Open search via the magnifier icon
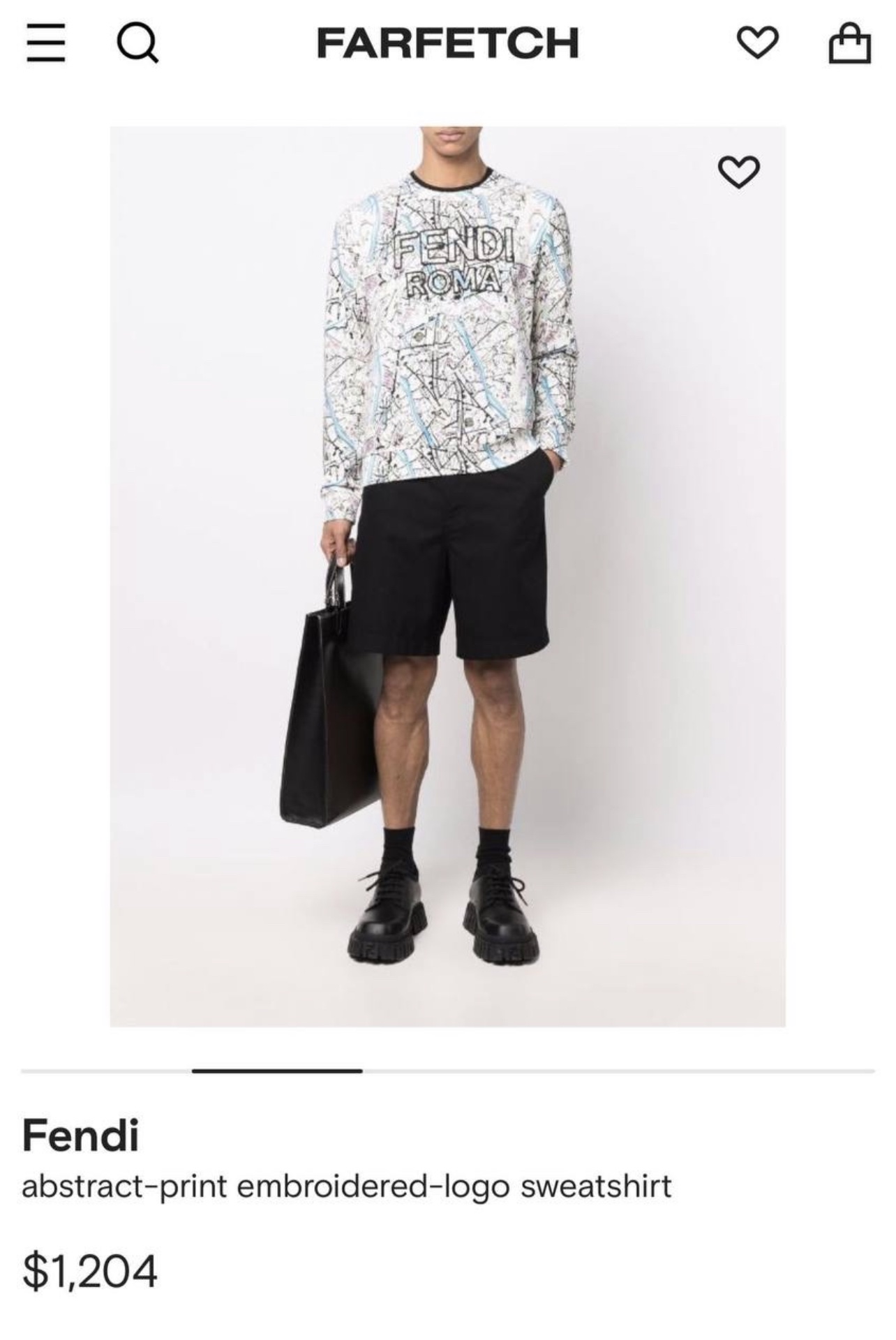 137,43
